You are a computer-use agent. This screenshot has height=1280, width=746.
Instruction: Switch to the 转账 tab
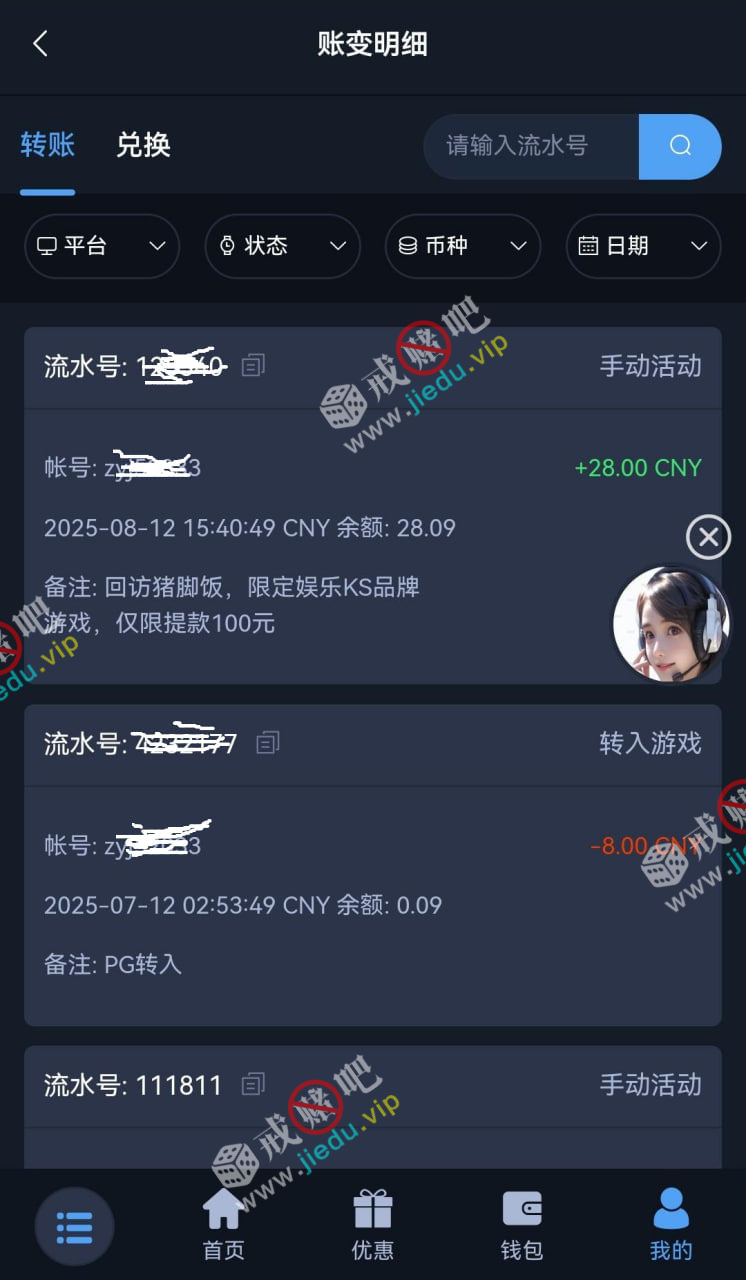tap(47, 145)
